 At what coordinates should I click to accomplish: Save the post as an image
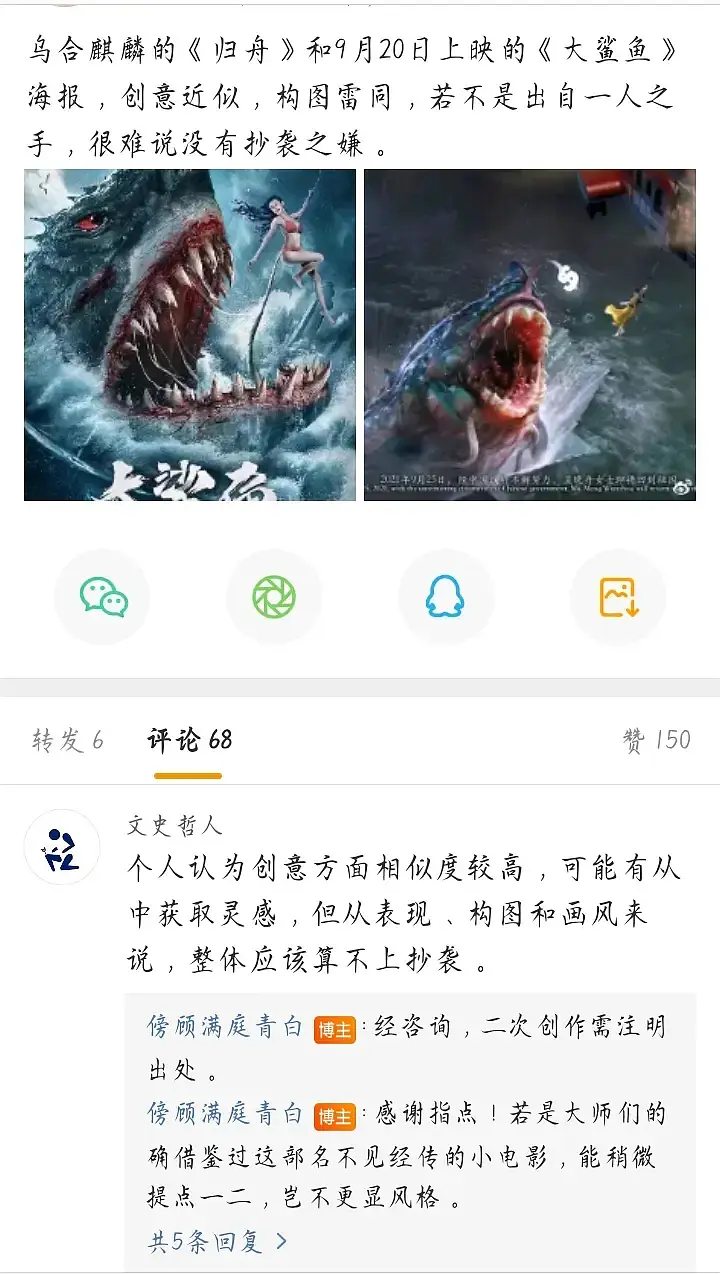pyautogui.click(x=618, y=597)
